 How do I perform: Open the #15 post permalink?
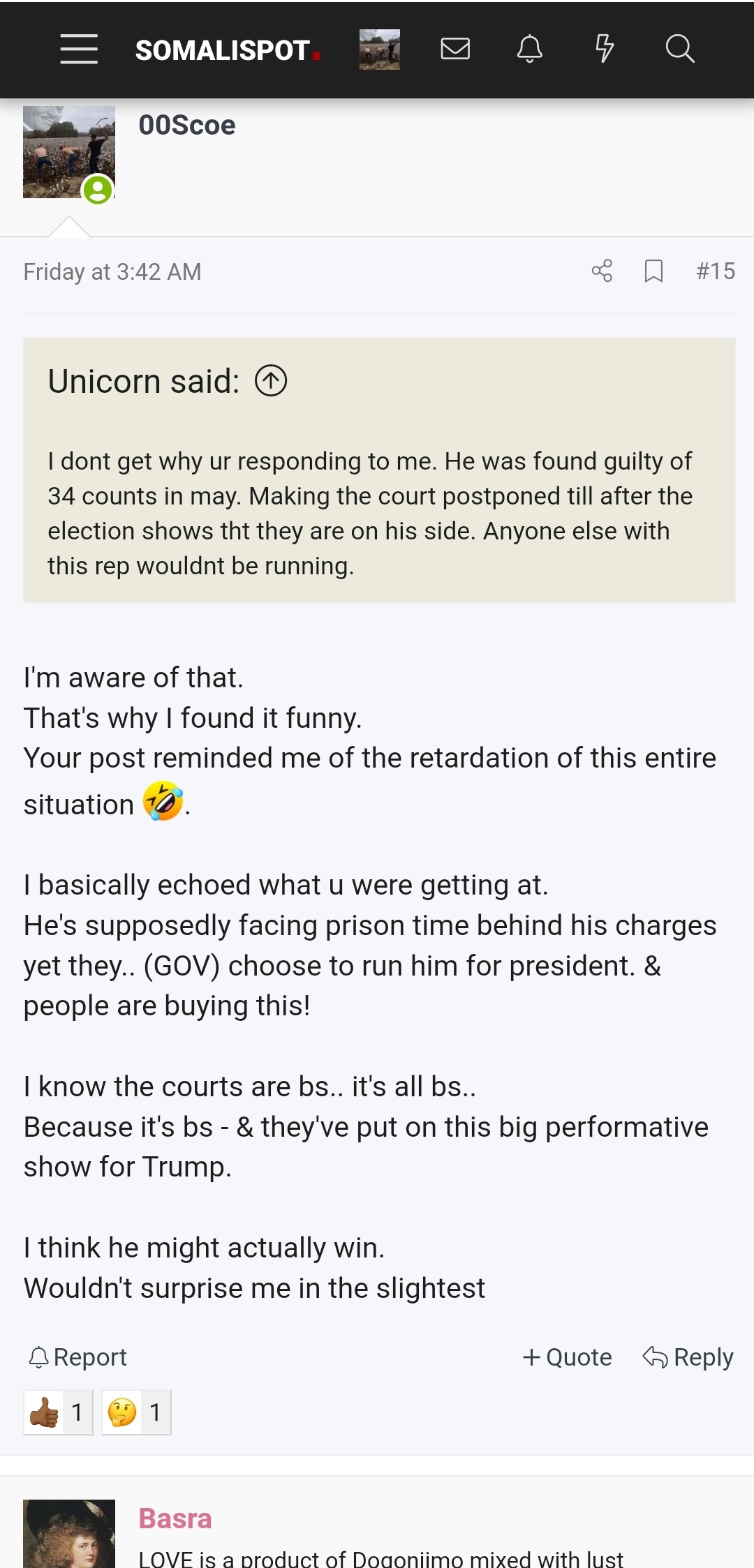coord(716,271)
